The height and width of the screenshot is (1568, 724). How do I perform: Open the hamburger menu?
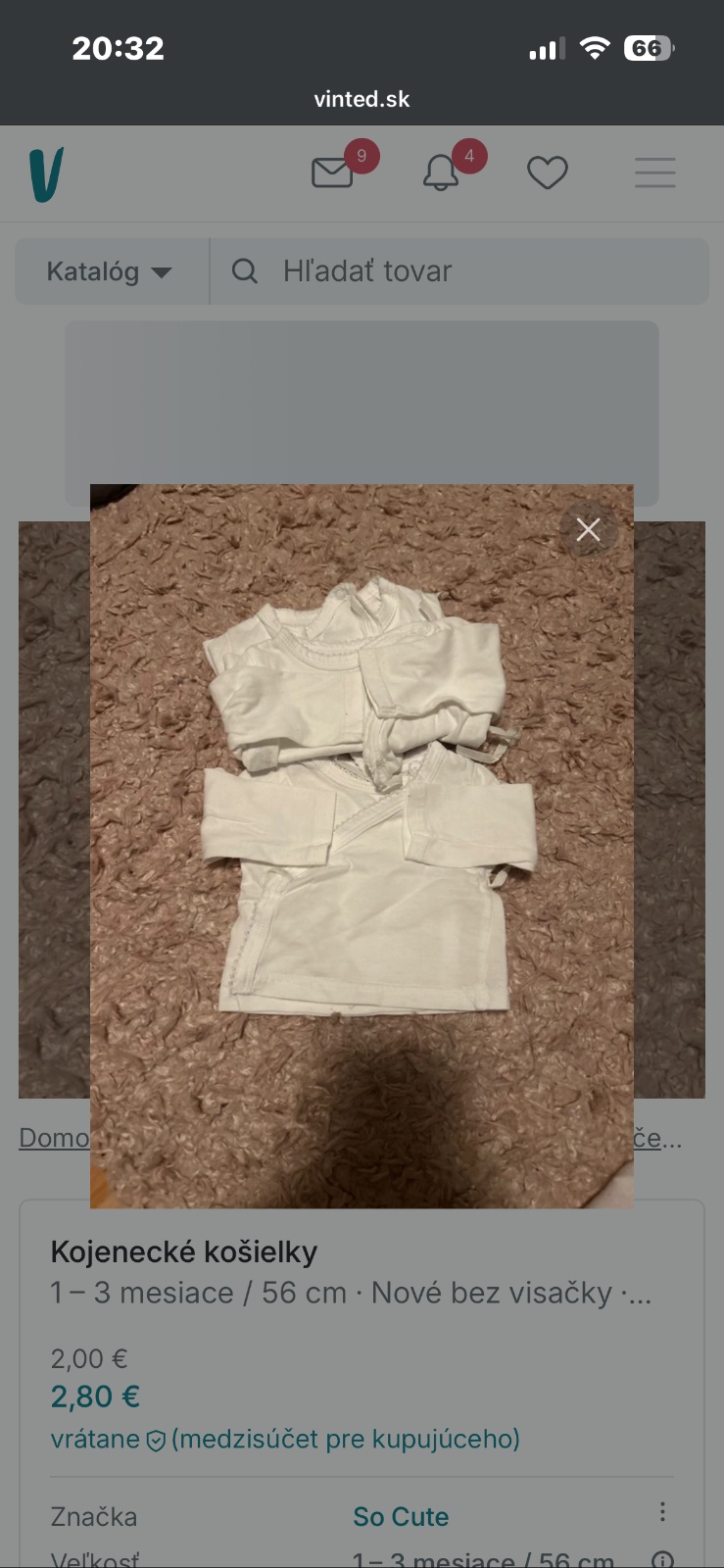pyautogui.click(x=654, y=173)
